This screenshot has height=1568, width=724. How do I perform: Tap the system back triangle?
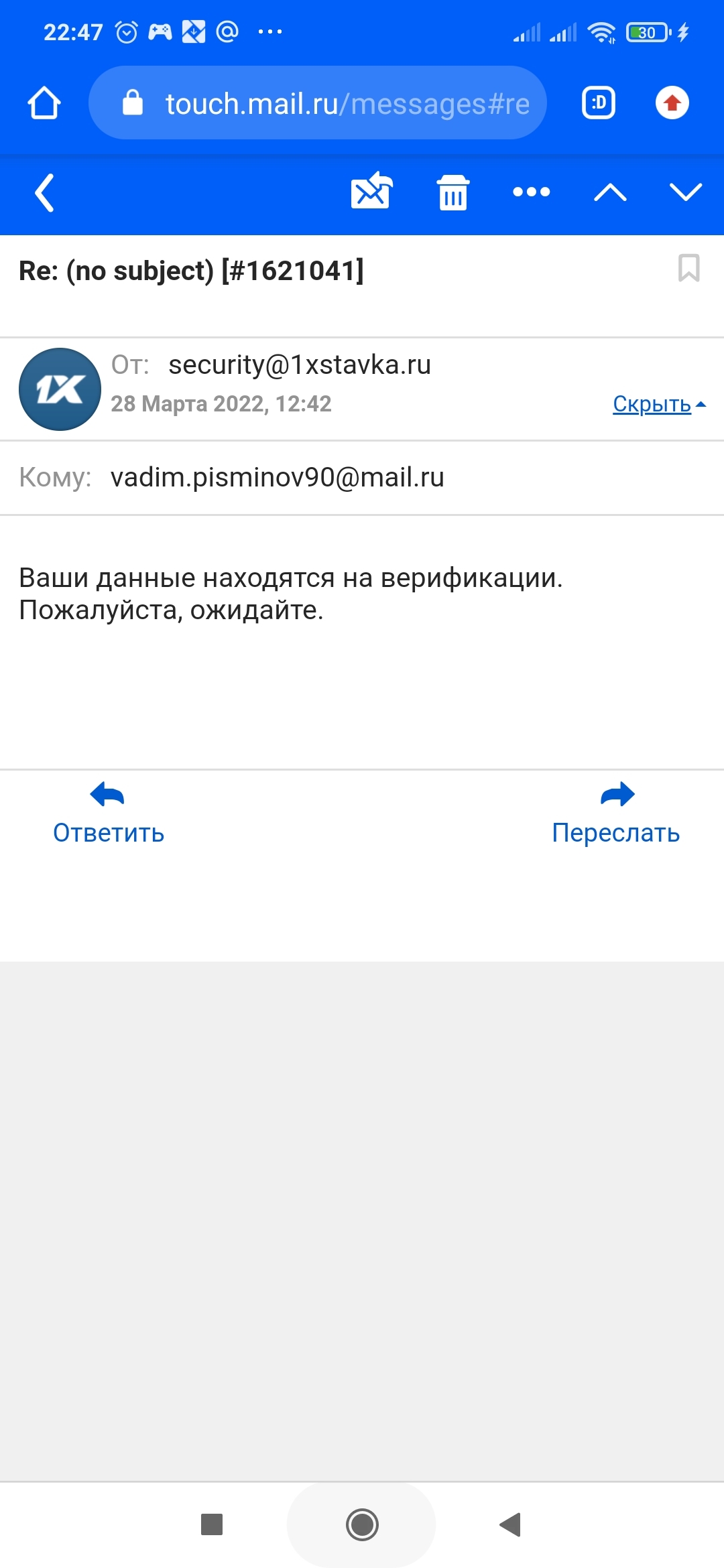click(511, 1524)
